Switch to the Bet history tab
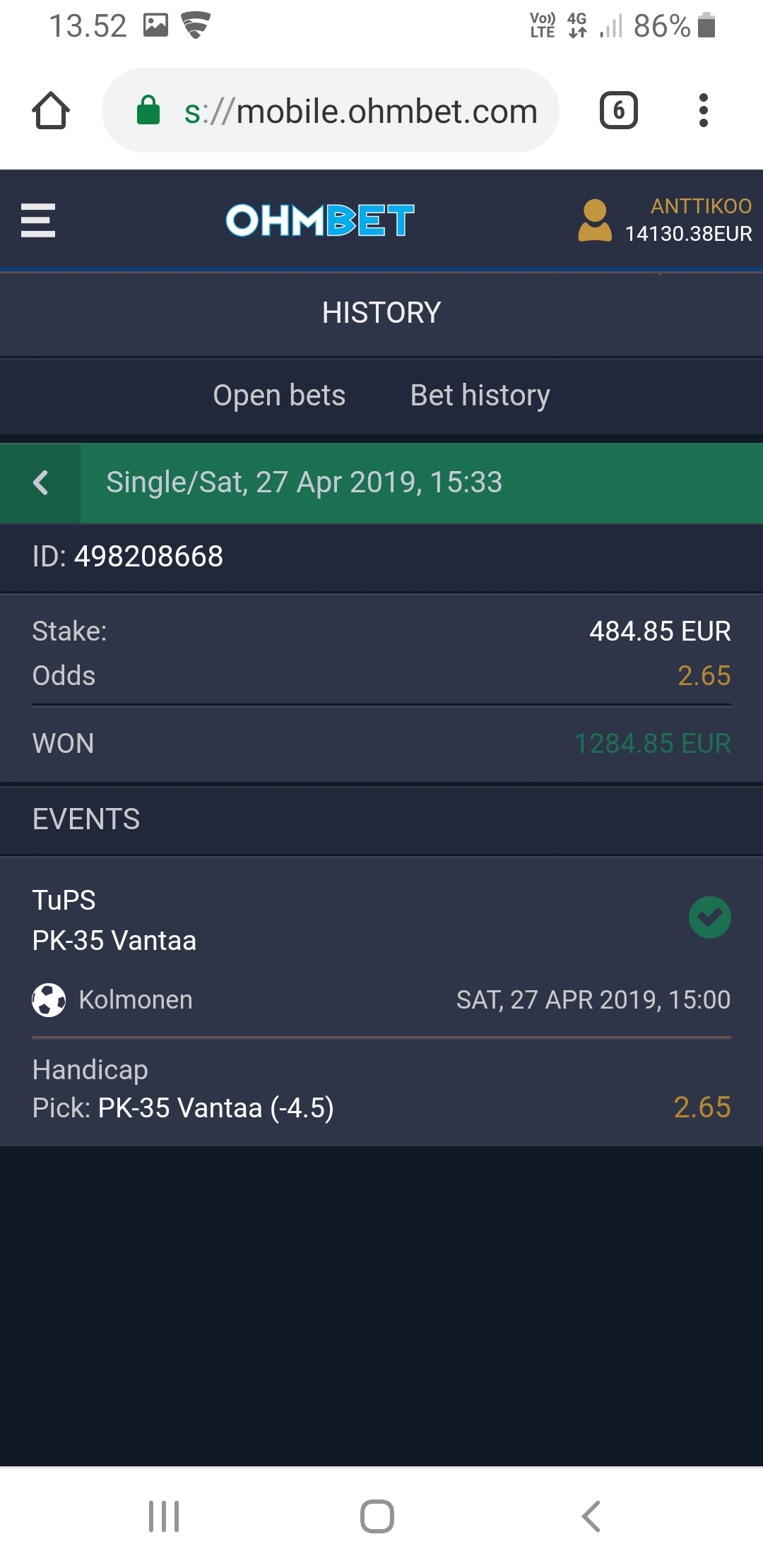The width and height of the screenshot is (763, 1568). click(x=480, y=396)
